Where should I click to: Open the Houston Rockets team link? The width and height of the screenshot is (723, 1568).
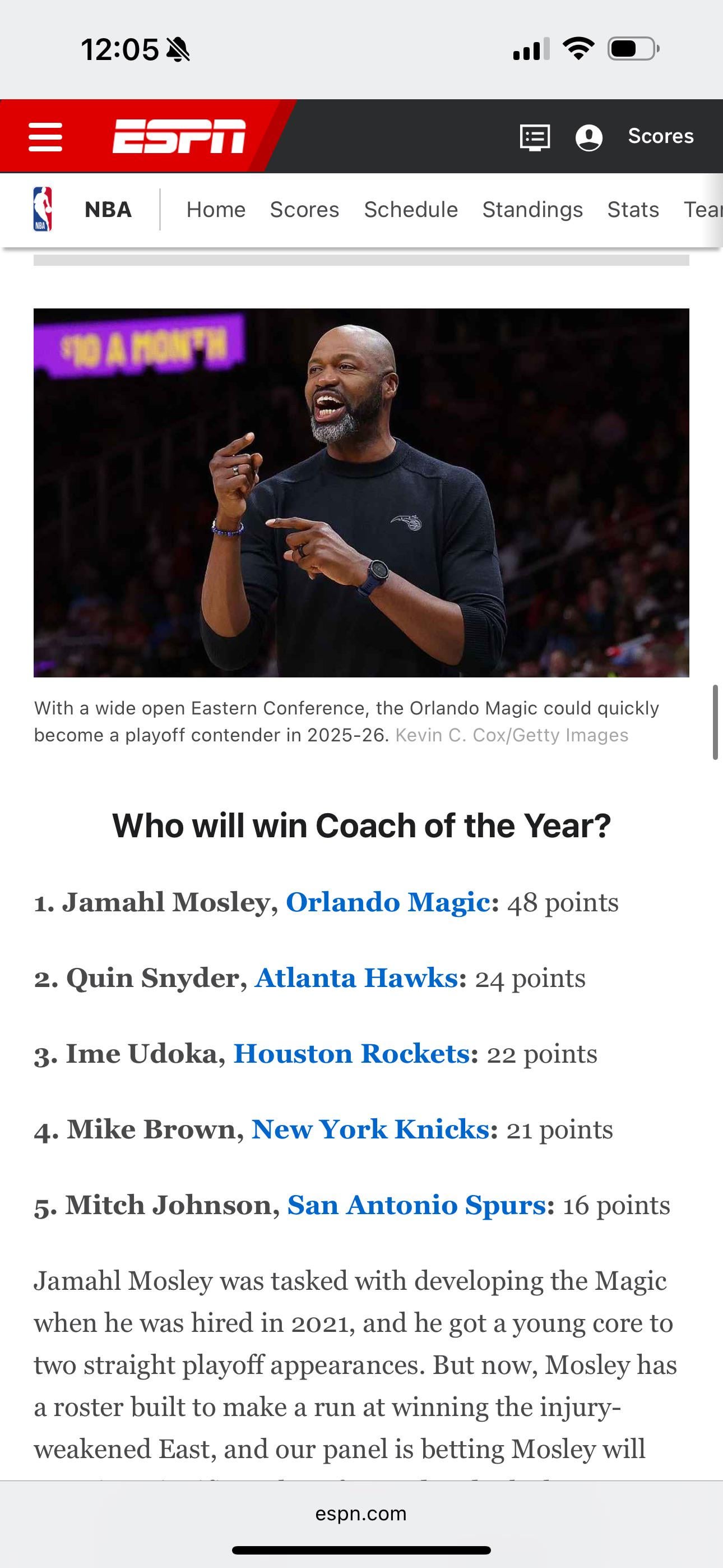[351, 1054]
